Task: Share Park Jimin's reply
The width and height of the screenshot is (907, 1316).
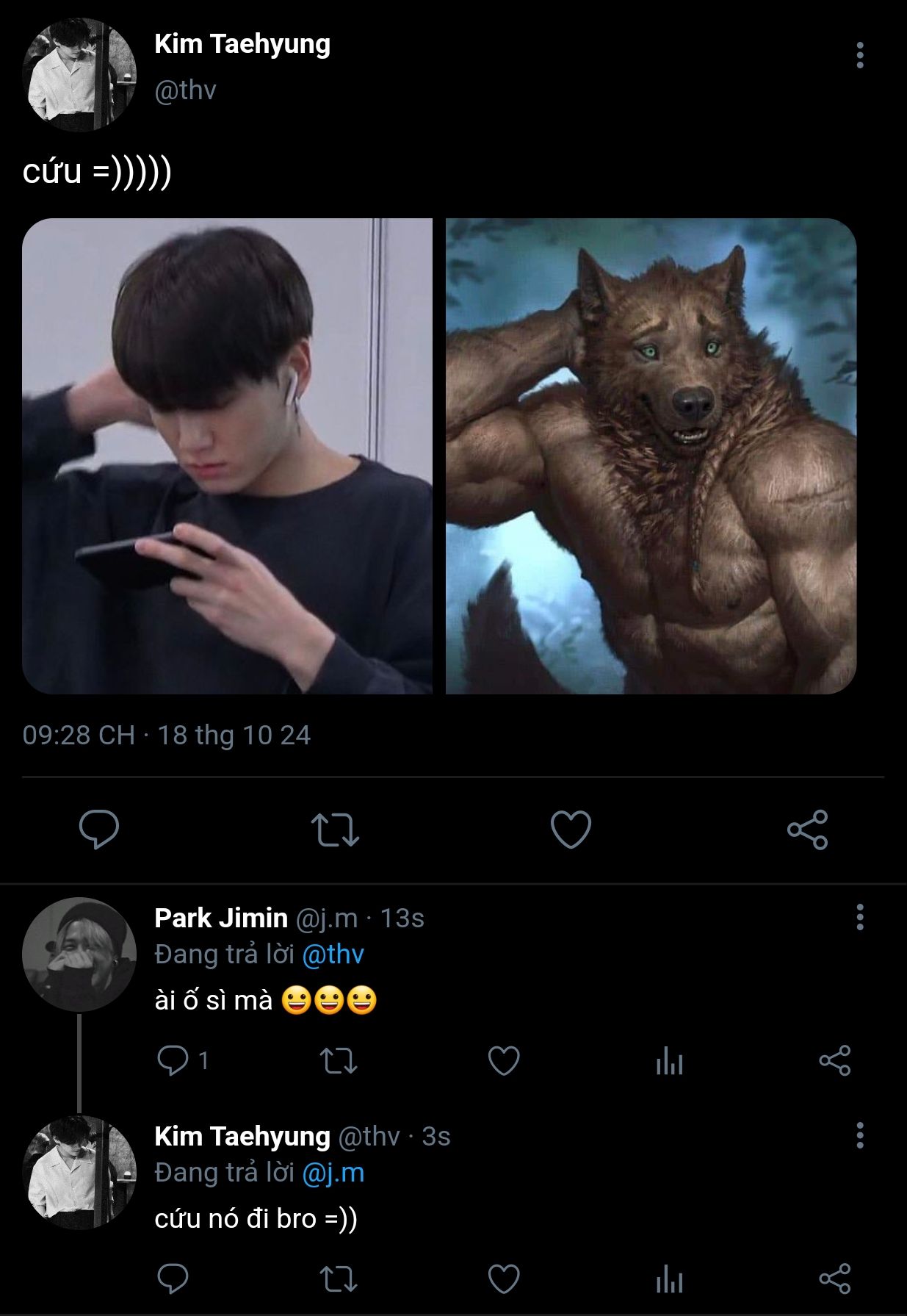Action: coord(834,1060)
